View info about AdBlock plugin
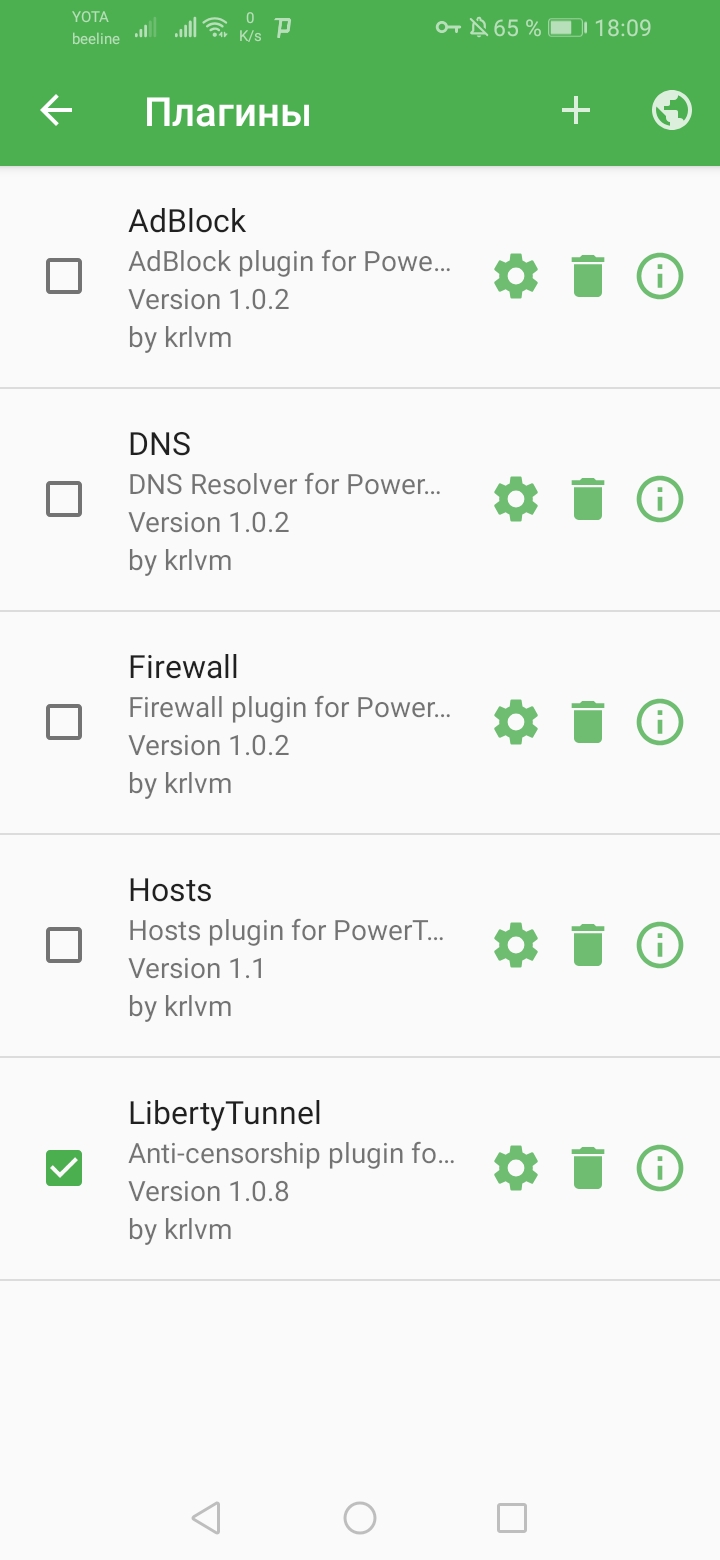The image size is (720, 1560). (x=660, y=276)
